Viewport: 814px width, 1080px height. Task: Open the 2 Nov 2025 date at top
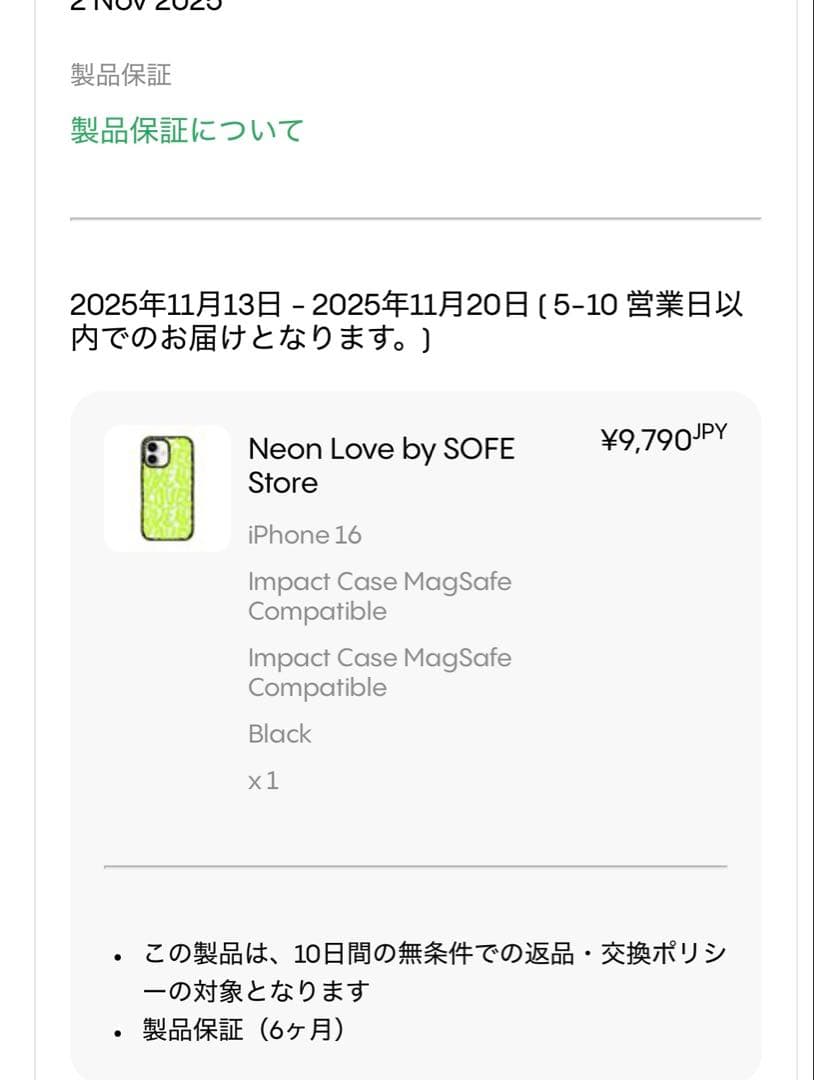tap(145, 8)
